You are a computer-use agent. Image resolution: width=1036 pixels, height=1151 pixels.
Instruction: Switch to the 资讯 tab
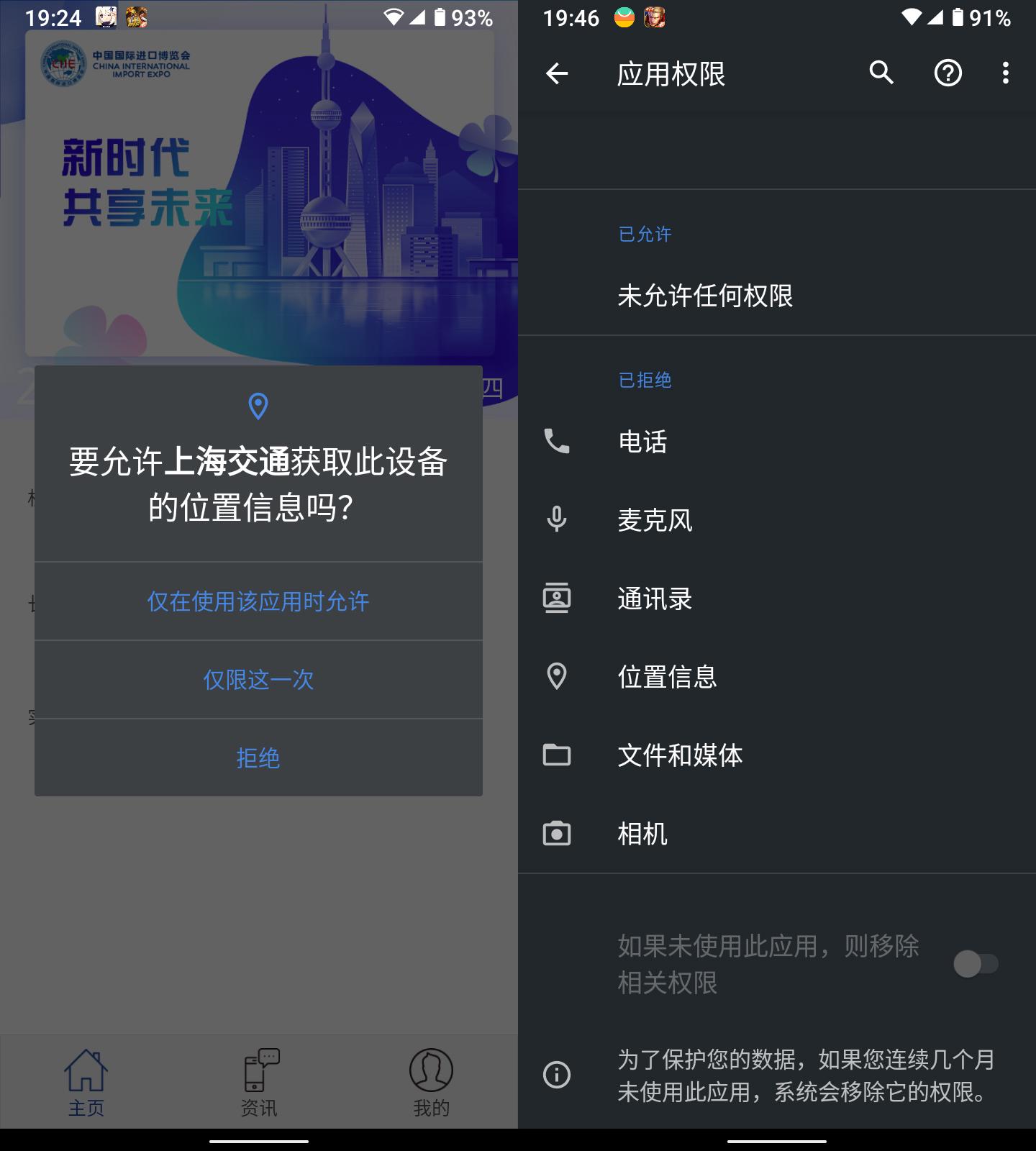[x=259, y=1083]
